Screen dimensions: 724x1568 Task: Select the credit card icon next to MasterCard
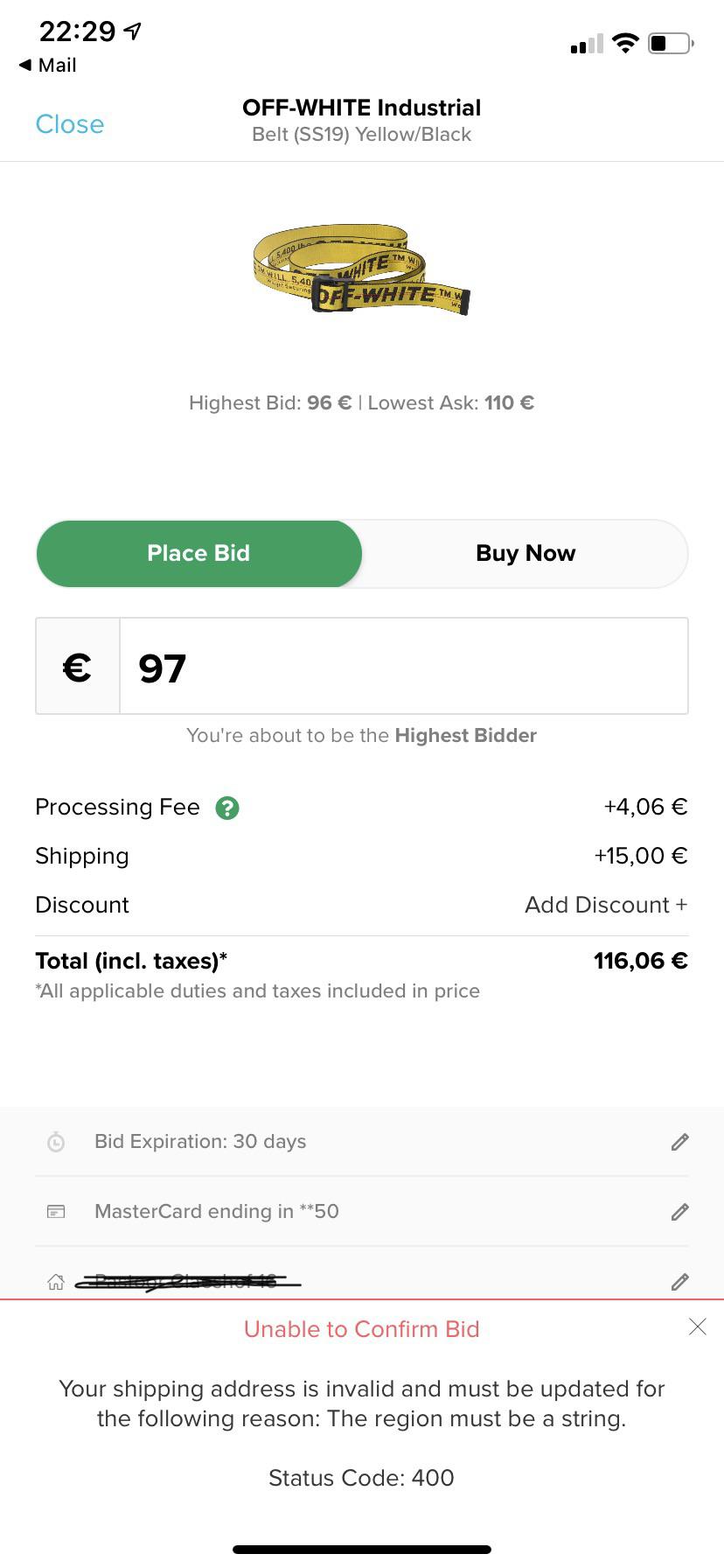click(x=55, y=1212)
